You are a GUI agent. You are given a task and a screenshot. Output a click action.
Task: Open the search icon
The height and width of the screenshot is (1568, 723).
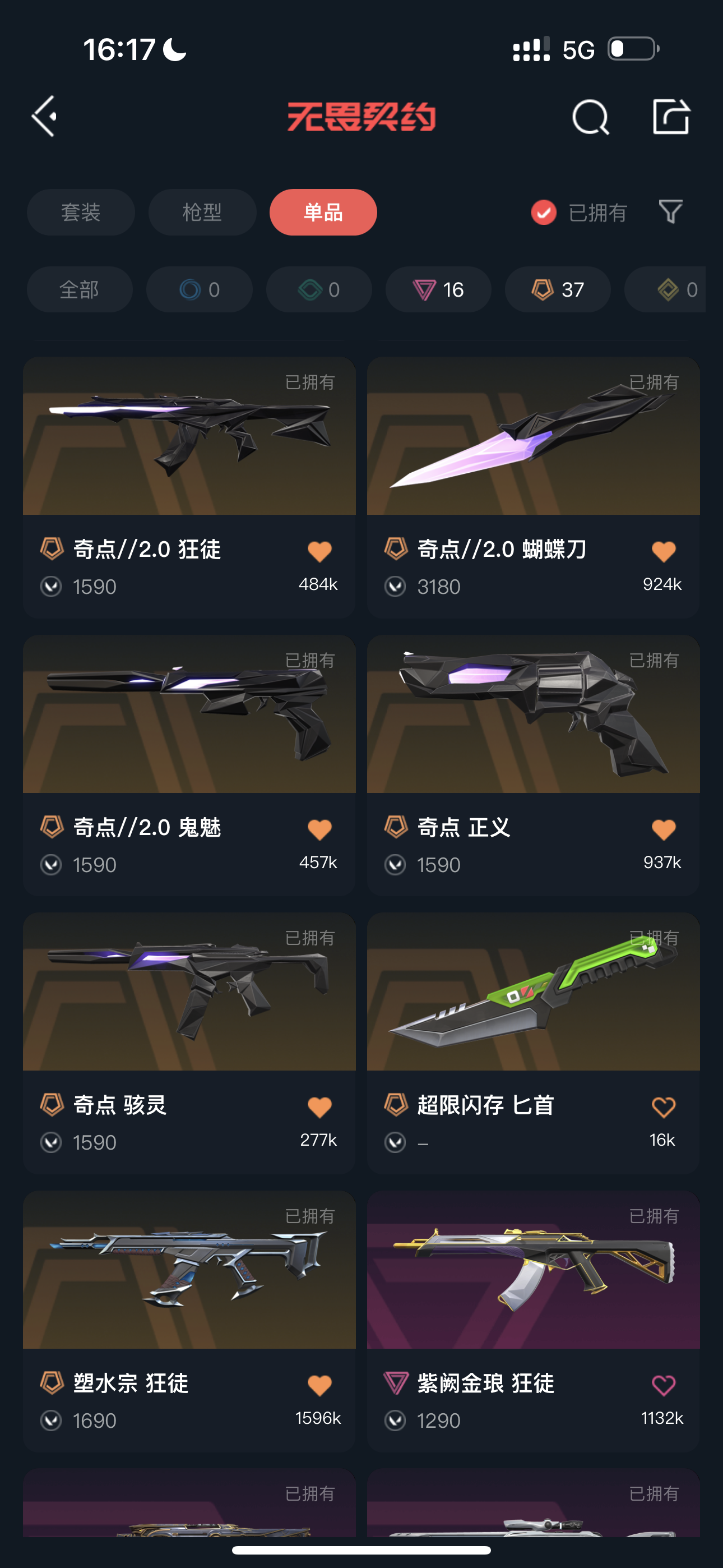pos(590,116)
